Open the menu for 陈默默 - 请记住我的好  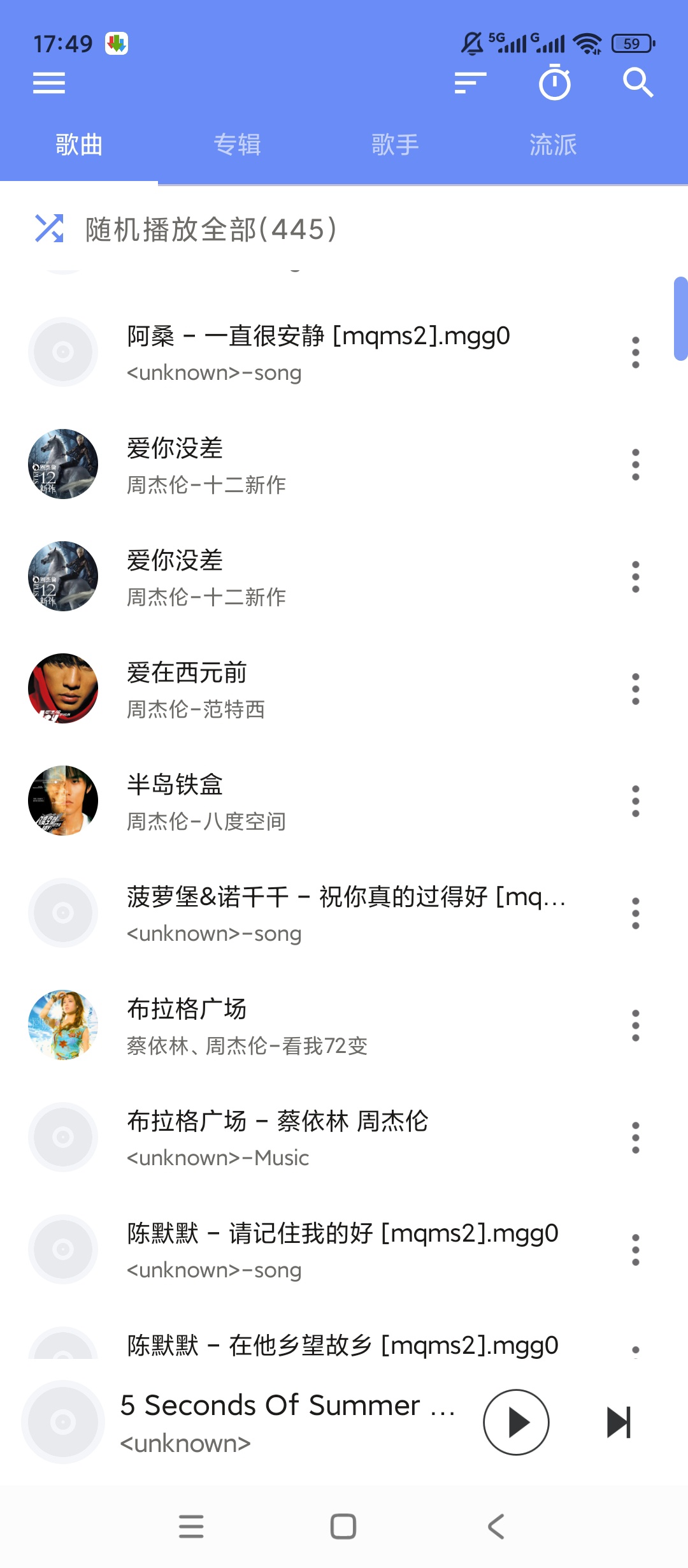pyautogui.click(x=635, y=1251)
